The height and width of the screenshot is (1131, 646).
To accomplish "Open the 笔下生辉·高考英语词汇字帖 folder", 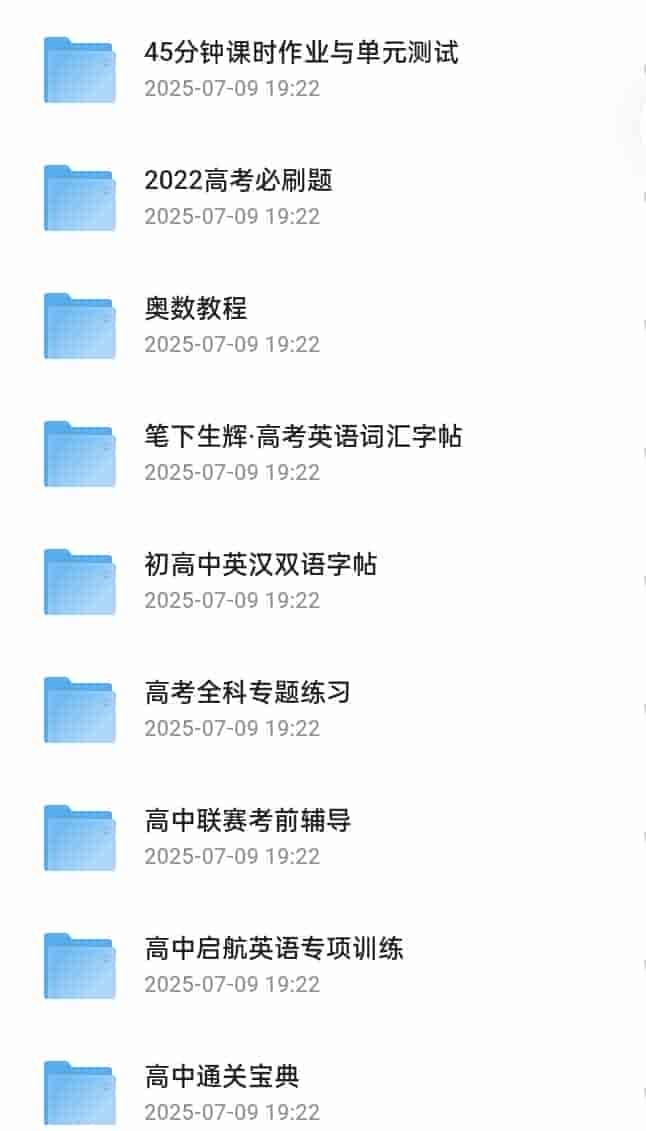I will (x=302, y=438).
